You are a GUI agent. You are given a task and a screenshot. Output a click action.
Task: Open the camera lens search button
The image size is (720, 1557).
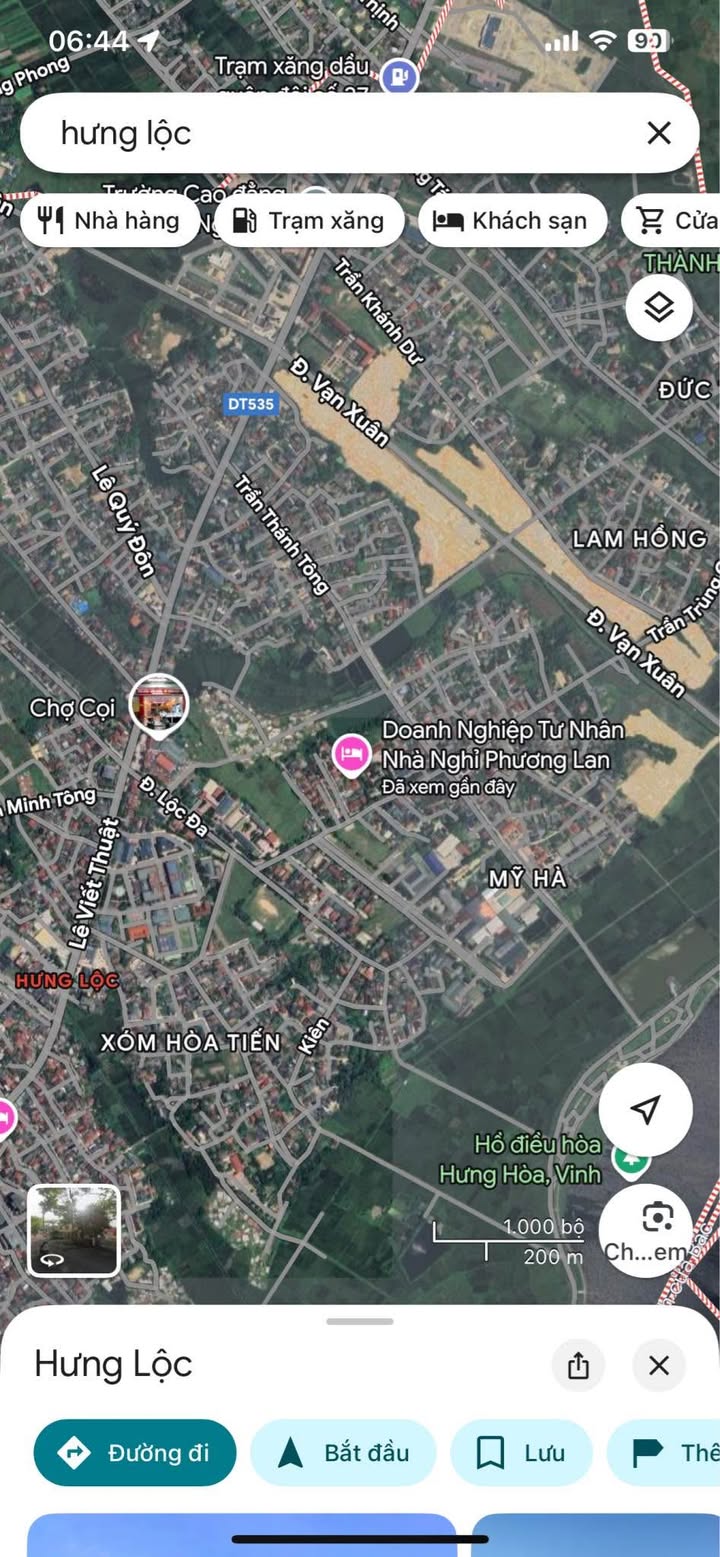pos(657,1219)
